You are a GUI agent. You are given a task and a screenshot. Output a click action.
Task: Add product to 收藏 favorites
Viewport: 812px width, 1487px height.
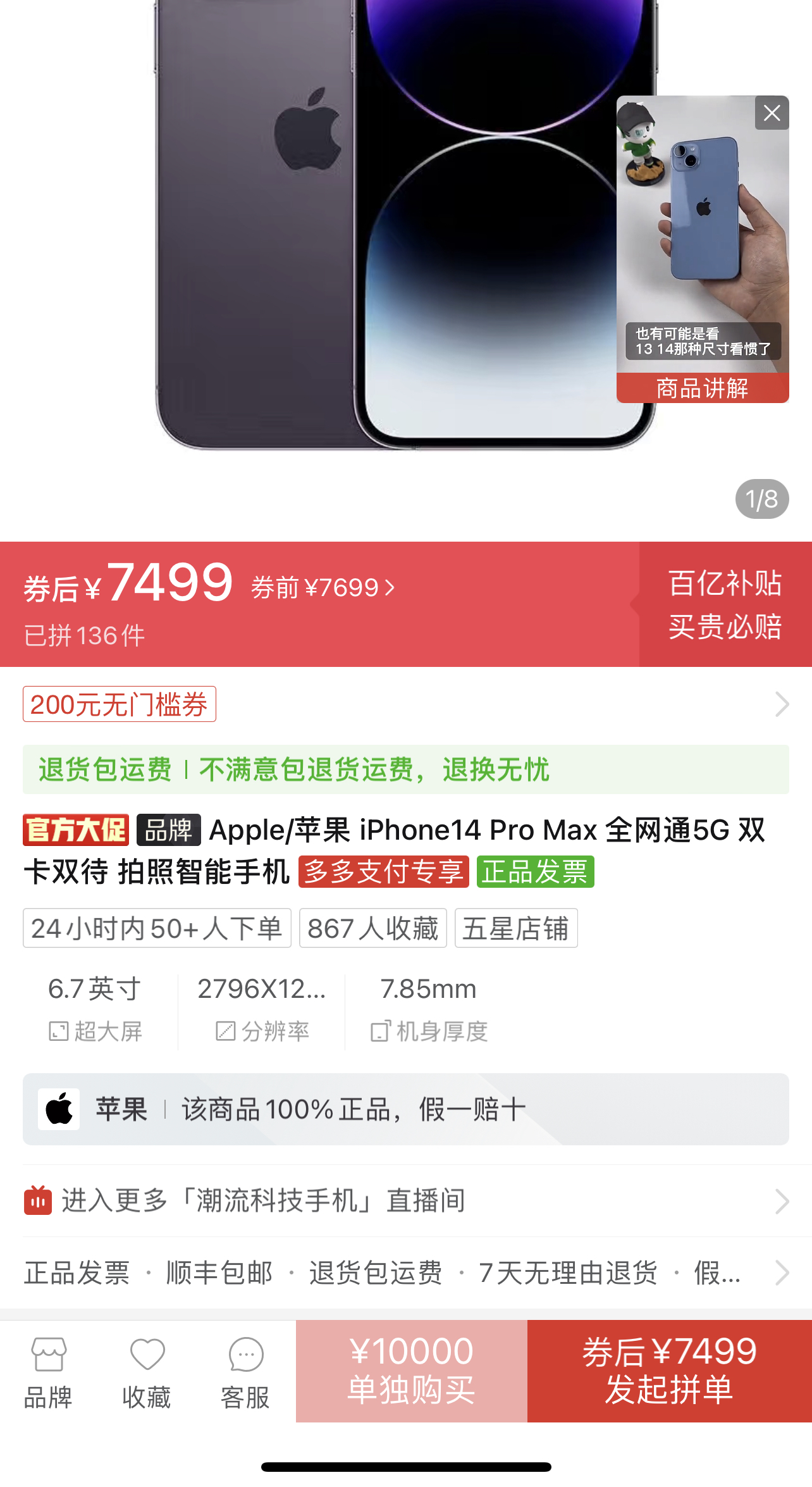pos(147,1372)
